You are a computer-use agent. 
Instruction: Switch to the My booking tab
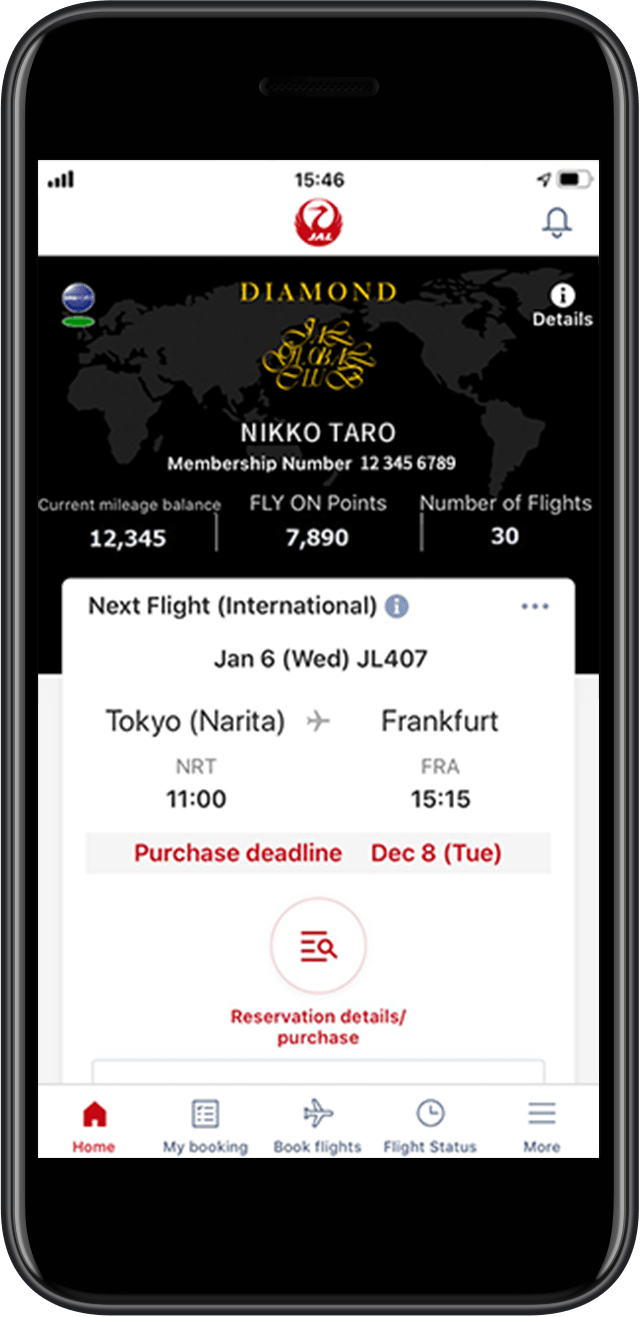(x=205, y=1125)
